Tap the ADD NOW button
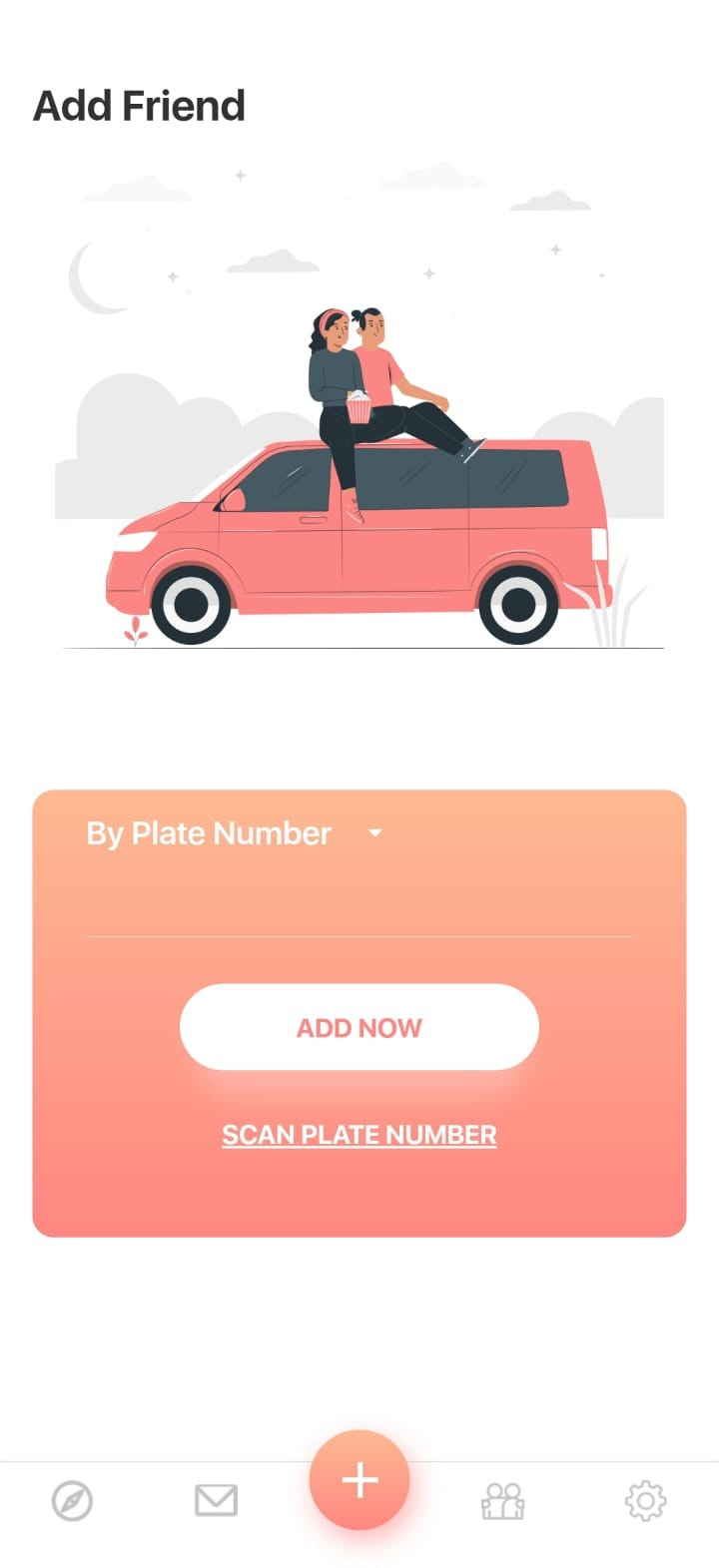The image size is (719, 1568). point(359,1027)
